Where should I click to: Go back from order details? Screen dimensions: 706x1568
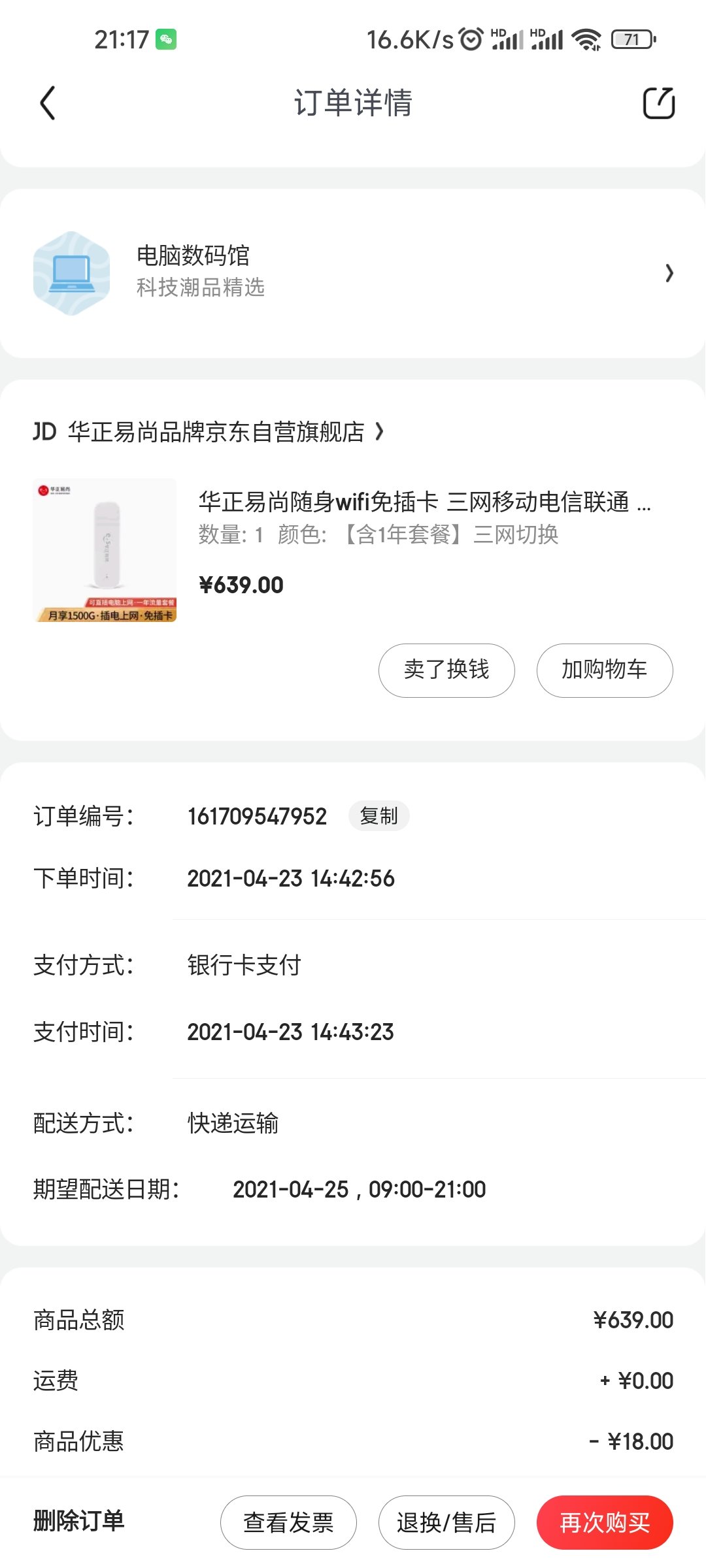(x=48, y=103)
